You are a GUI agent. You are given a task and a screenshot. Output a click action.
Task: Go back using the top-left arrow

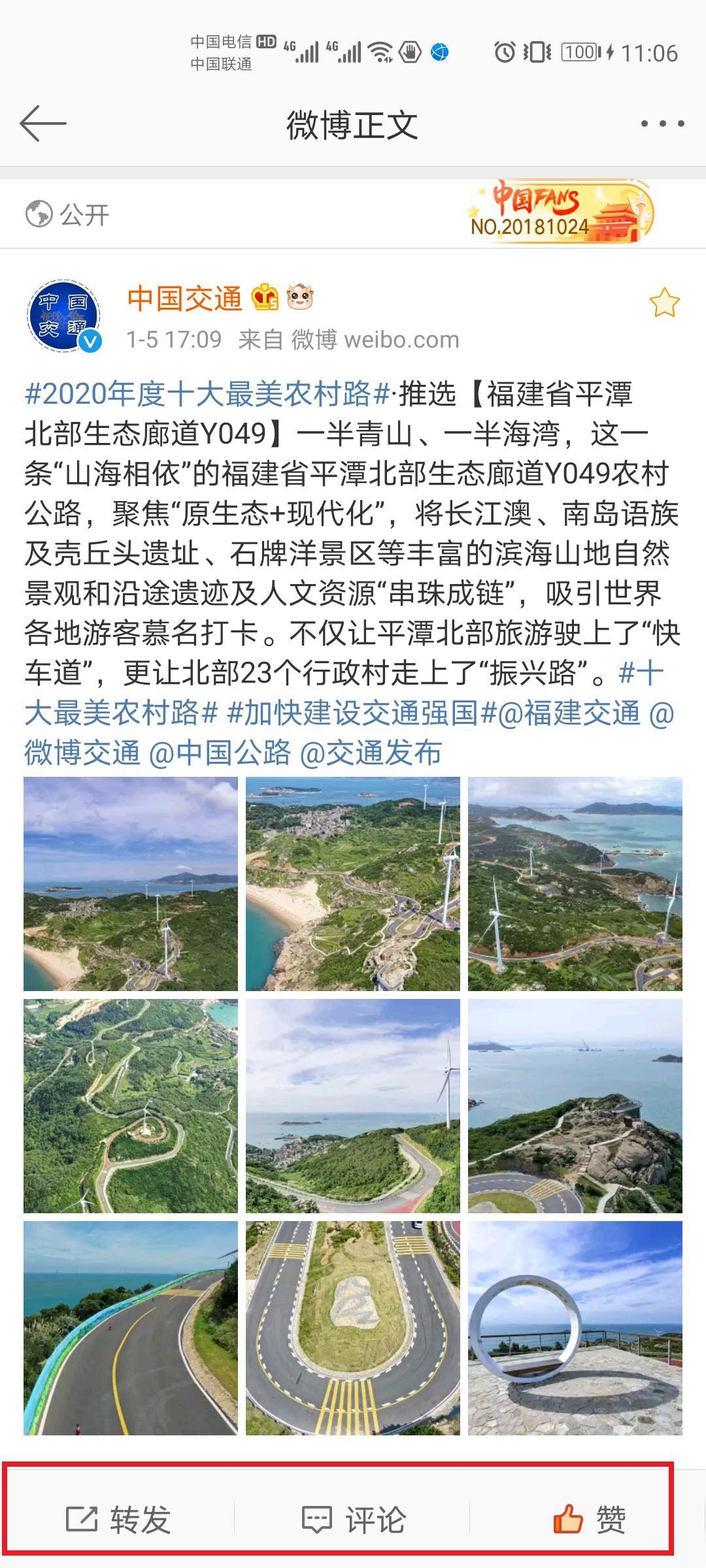click(43, 123)
